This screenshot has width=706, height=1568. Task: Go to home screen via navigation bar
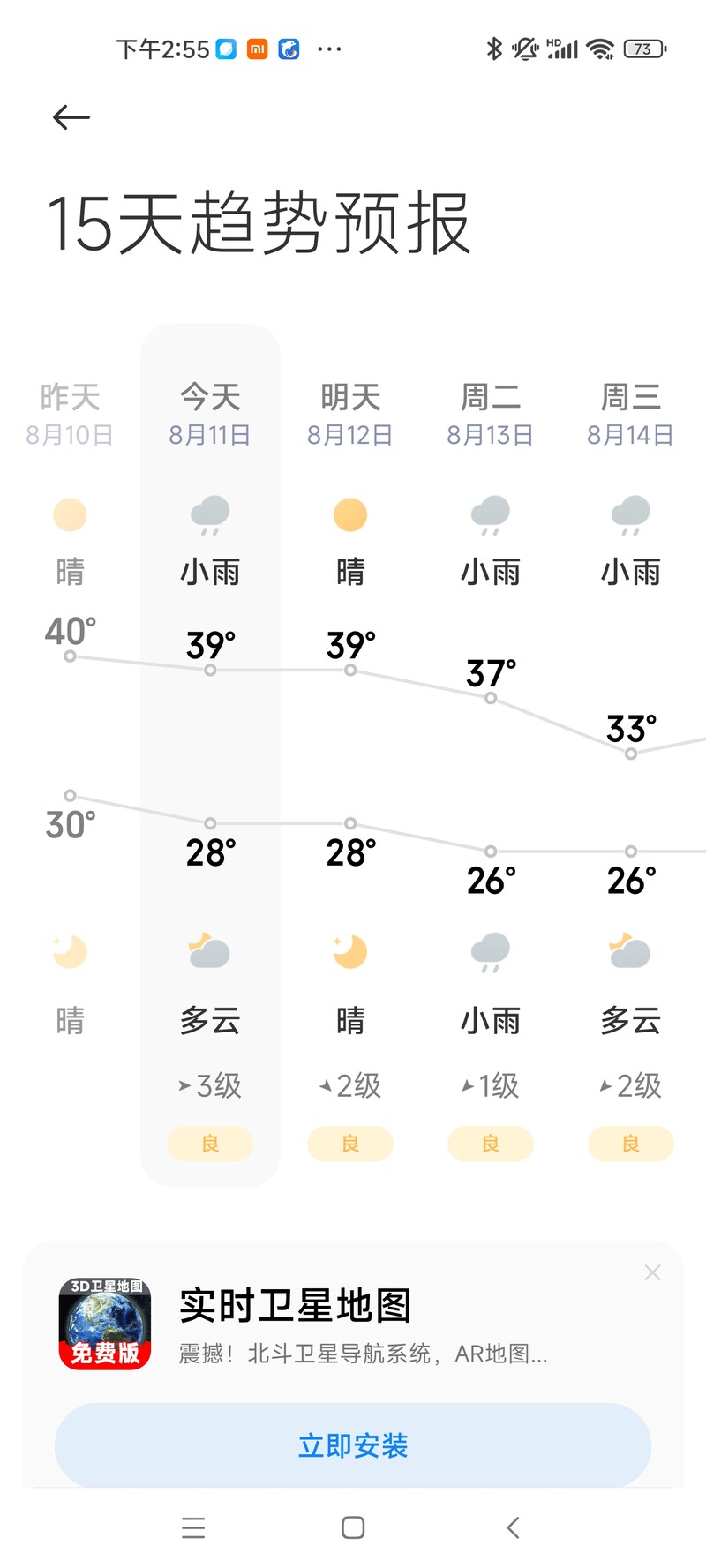click(353, 1527)
